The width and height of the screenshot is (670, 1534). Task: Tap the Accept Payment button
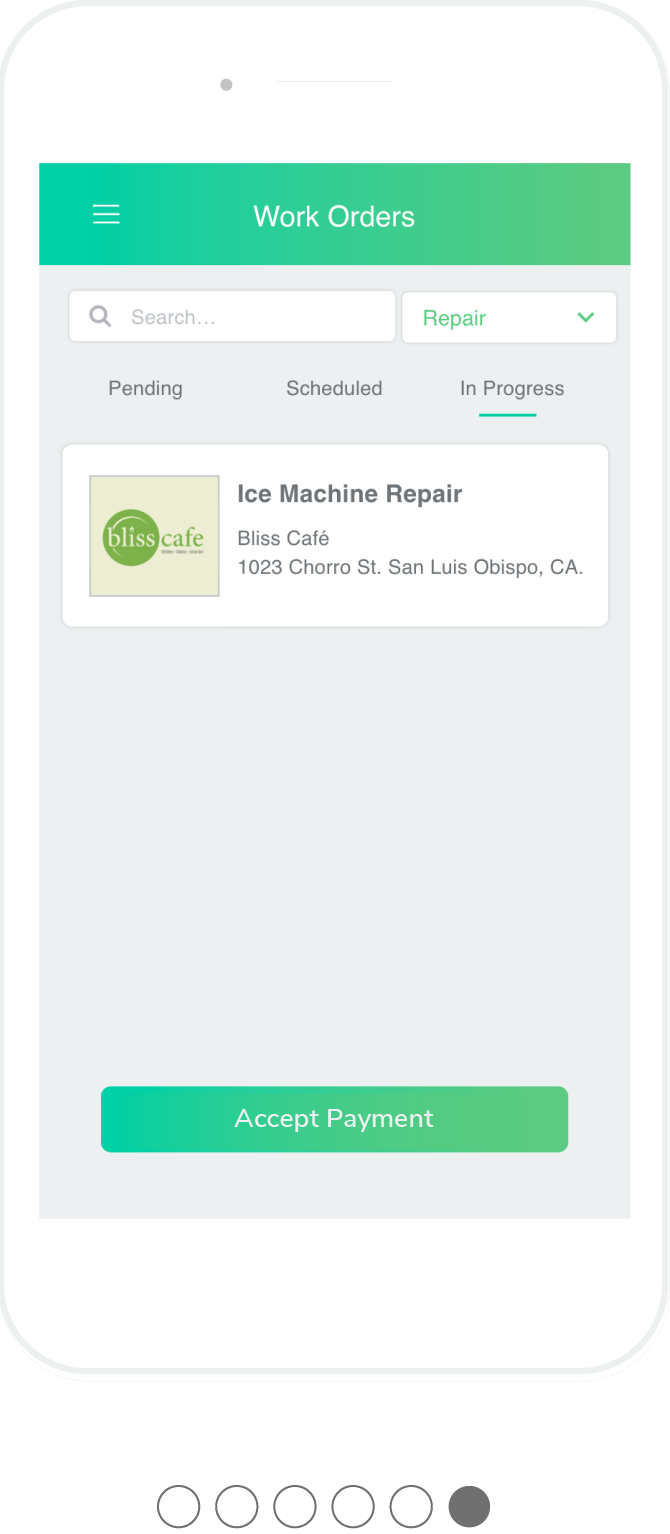334,1119
